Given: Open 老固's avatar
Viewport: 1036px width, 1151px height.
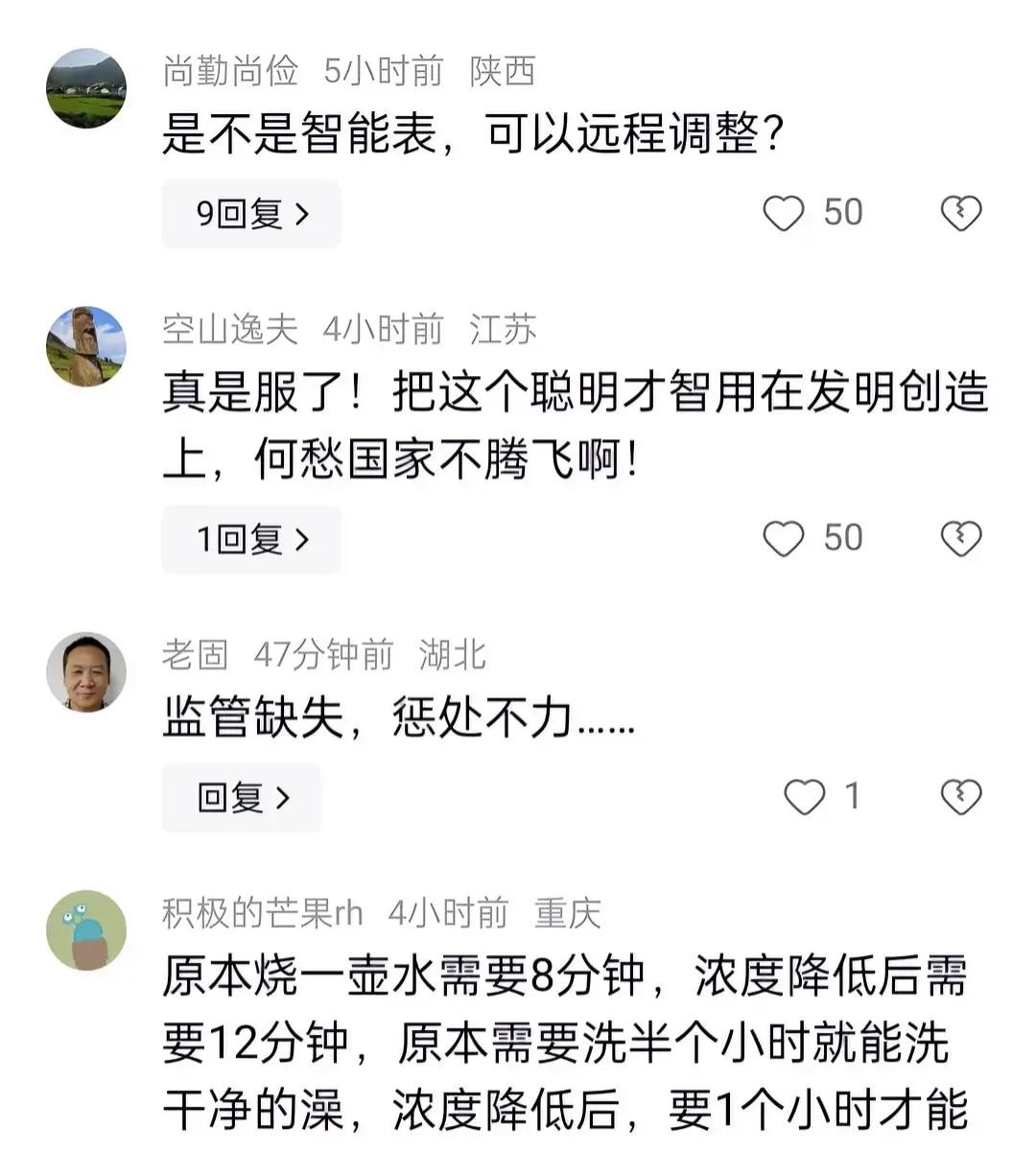Looking at the screenshot, I should (86, 671).
